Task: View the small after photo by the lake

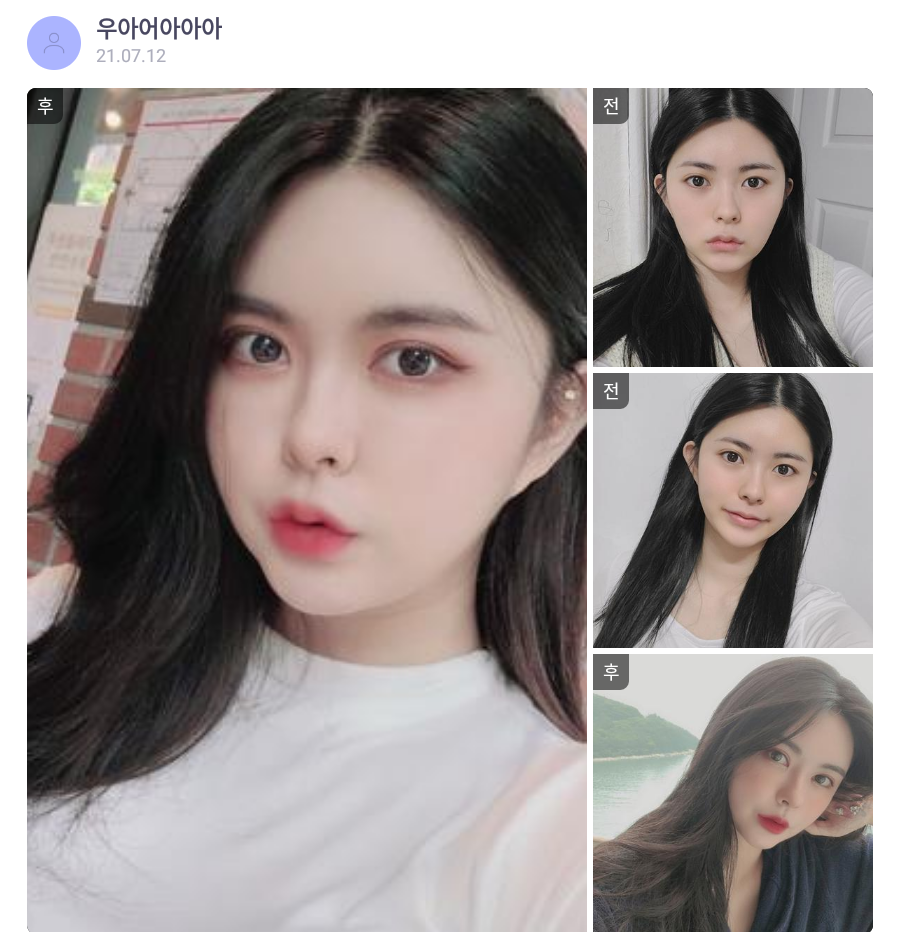Action: tap(732, 792)
